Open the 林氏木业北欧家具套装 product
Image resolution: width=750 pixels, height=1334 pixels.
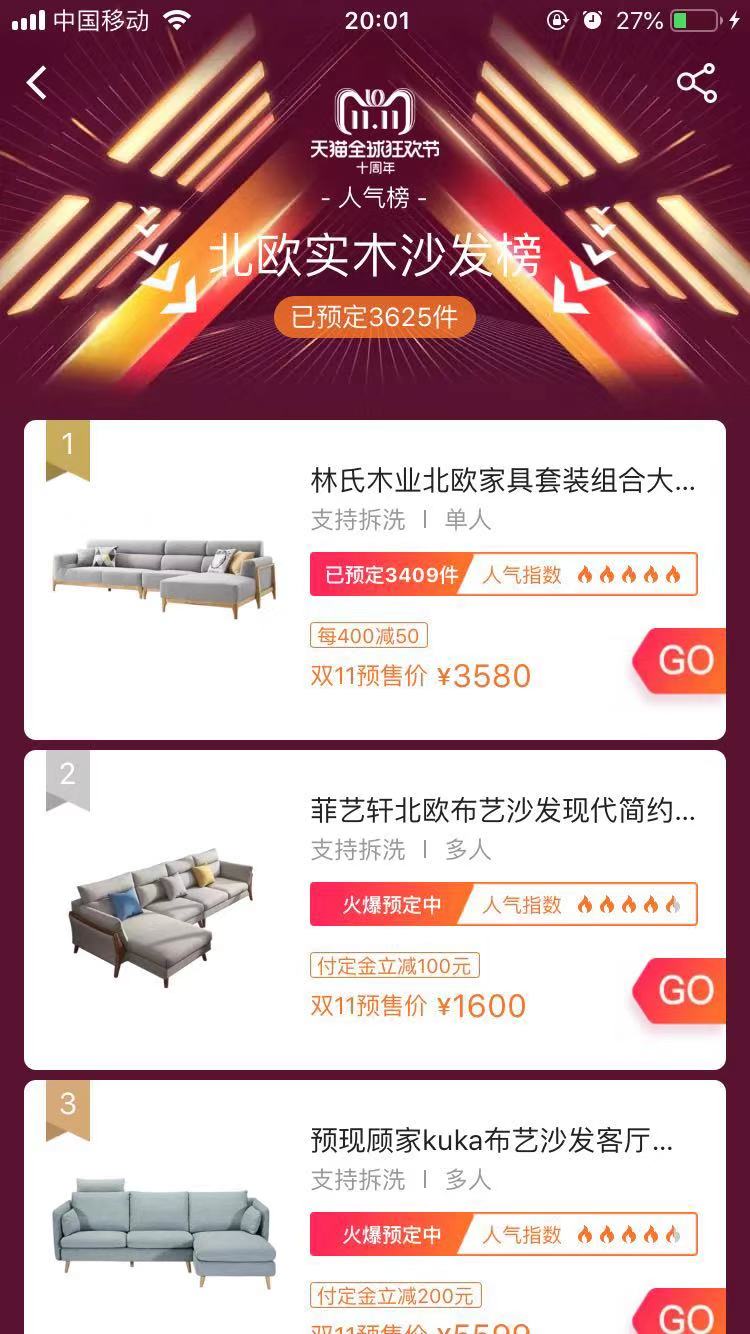pyautogui.click(x=375, y=580)
